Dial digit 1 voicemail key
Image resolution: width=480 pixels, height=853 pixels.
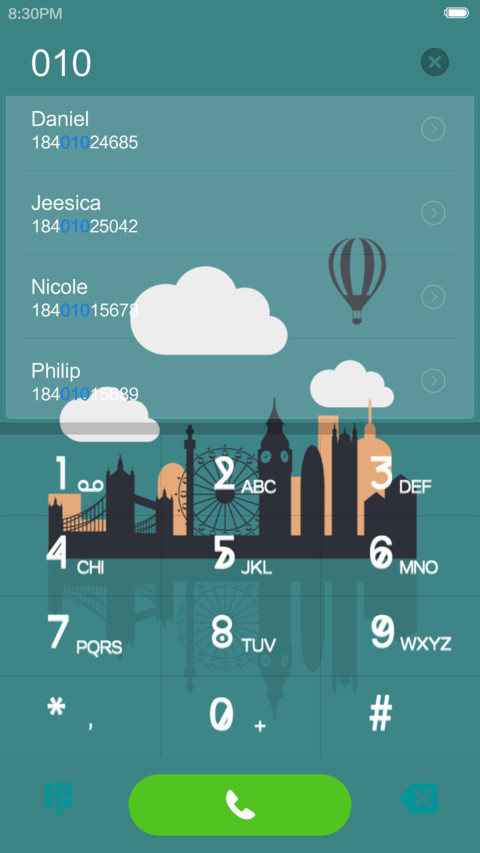tap(80, 475)
